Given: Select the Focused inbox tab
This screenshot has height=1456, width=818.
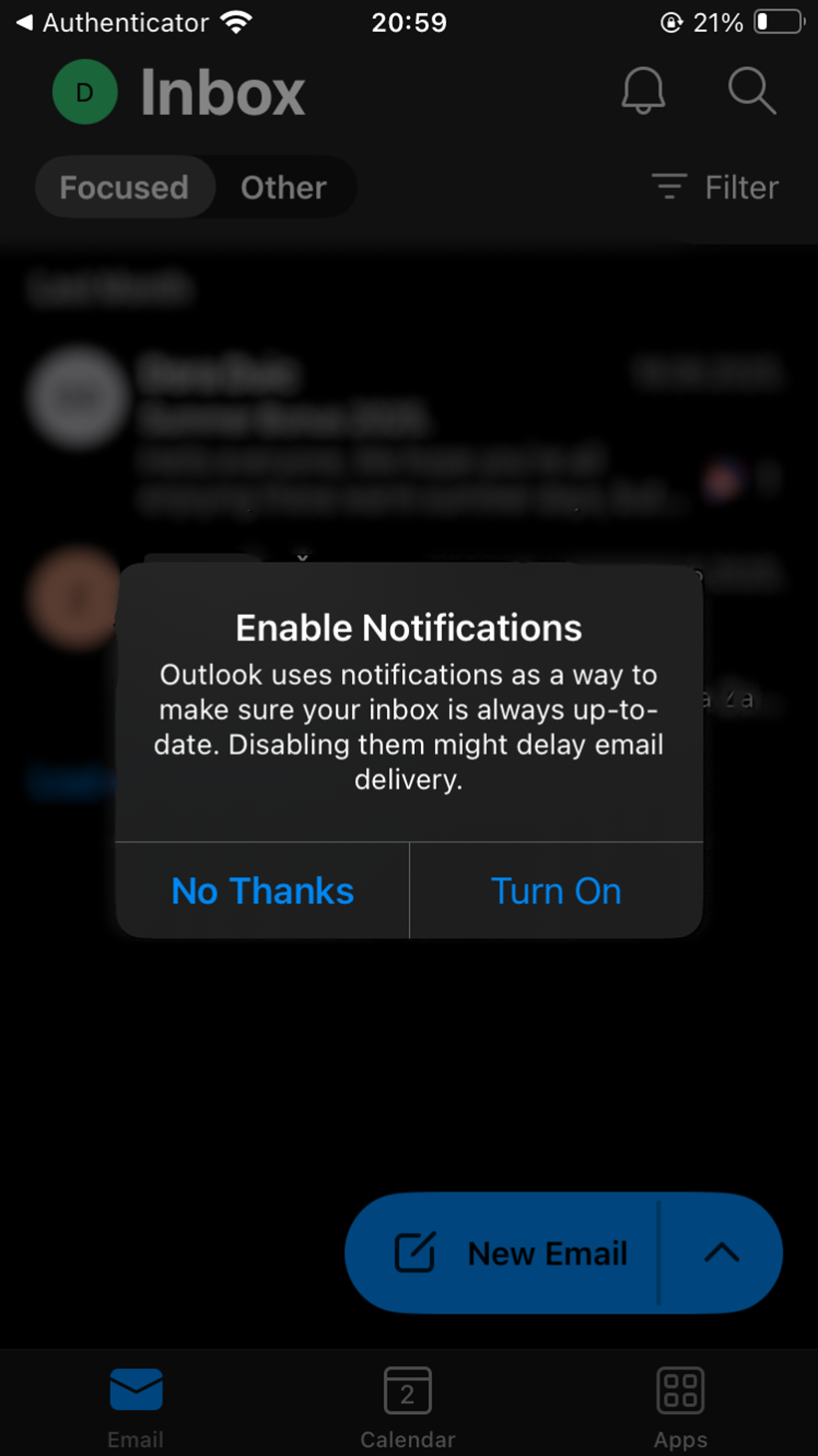Looking at the screenshot, I should click(124, 187).
